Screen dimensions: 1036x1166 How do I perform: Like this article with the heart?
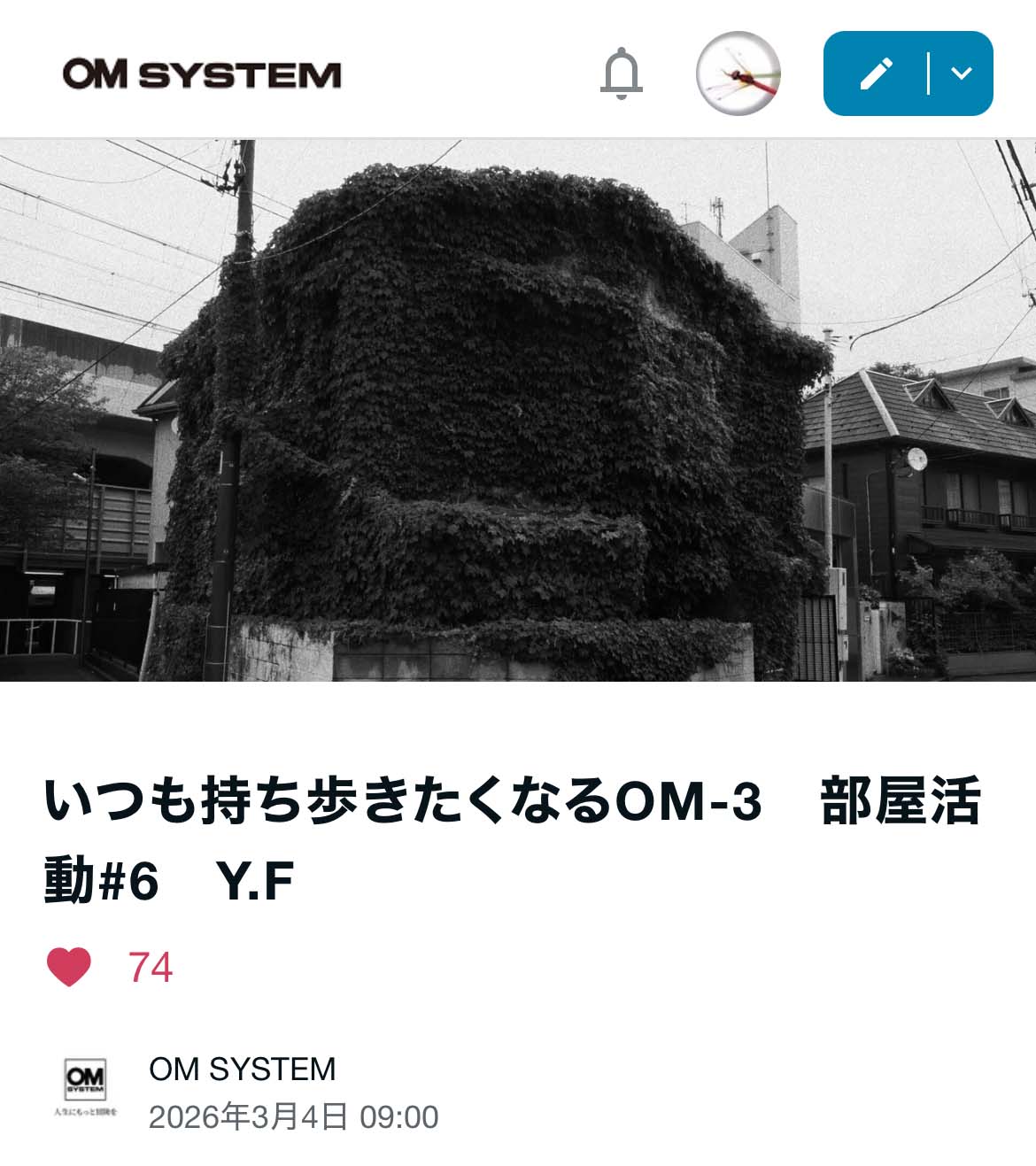tap(68, 967)
